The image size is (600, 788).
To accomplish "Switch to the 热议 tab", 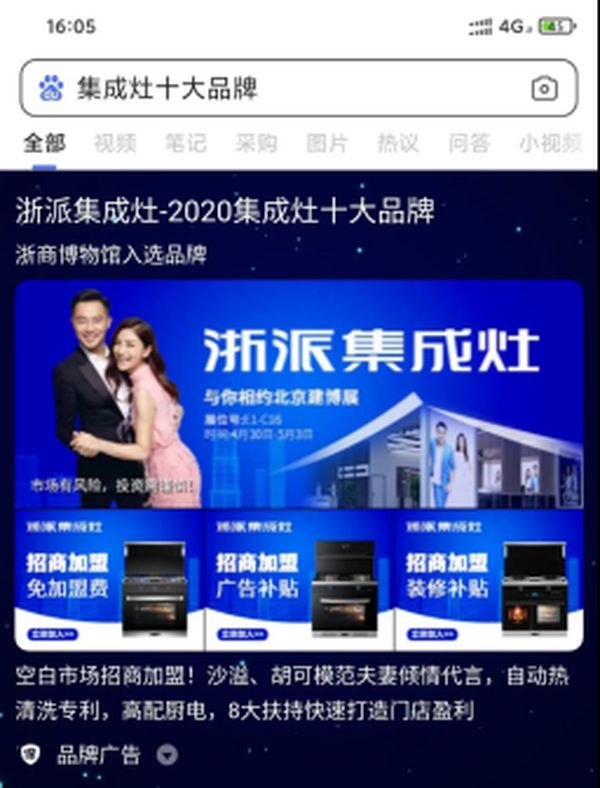I will (398, 143).
